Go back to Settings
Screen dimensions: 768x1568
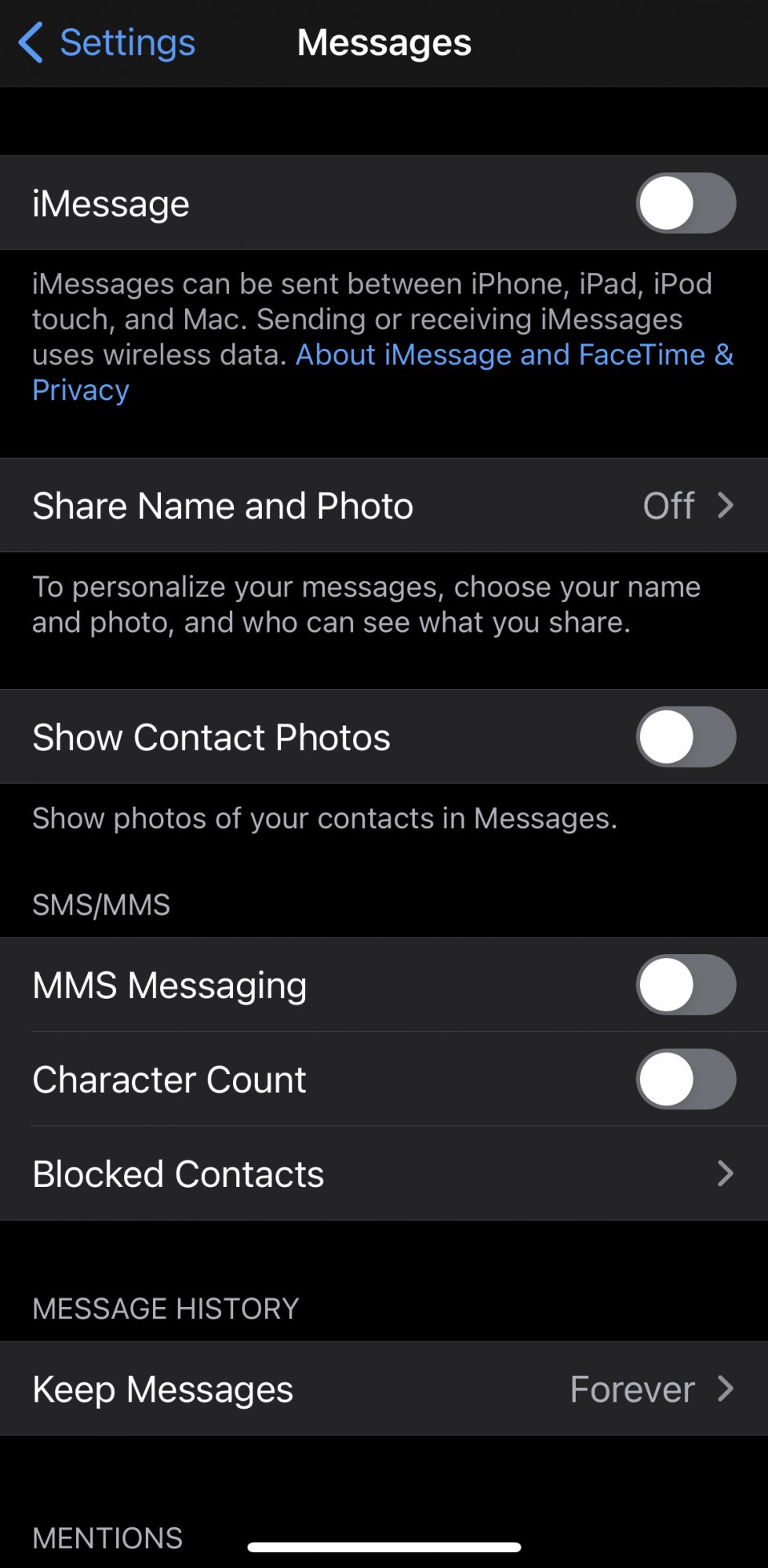[107, 42]
